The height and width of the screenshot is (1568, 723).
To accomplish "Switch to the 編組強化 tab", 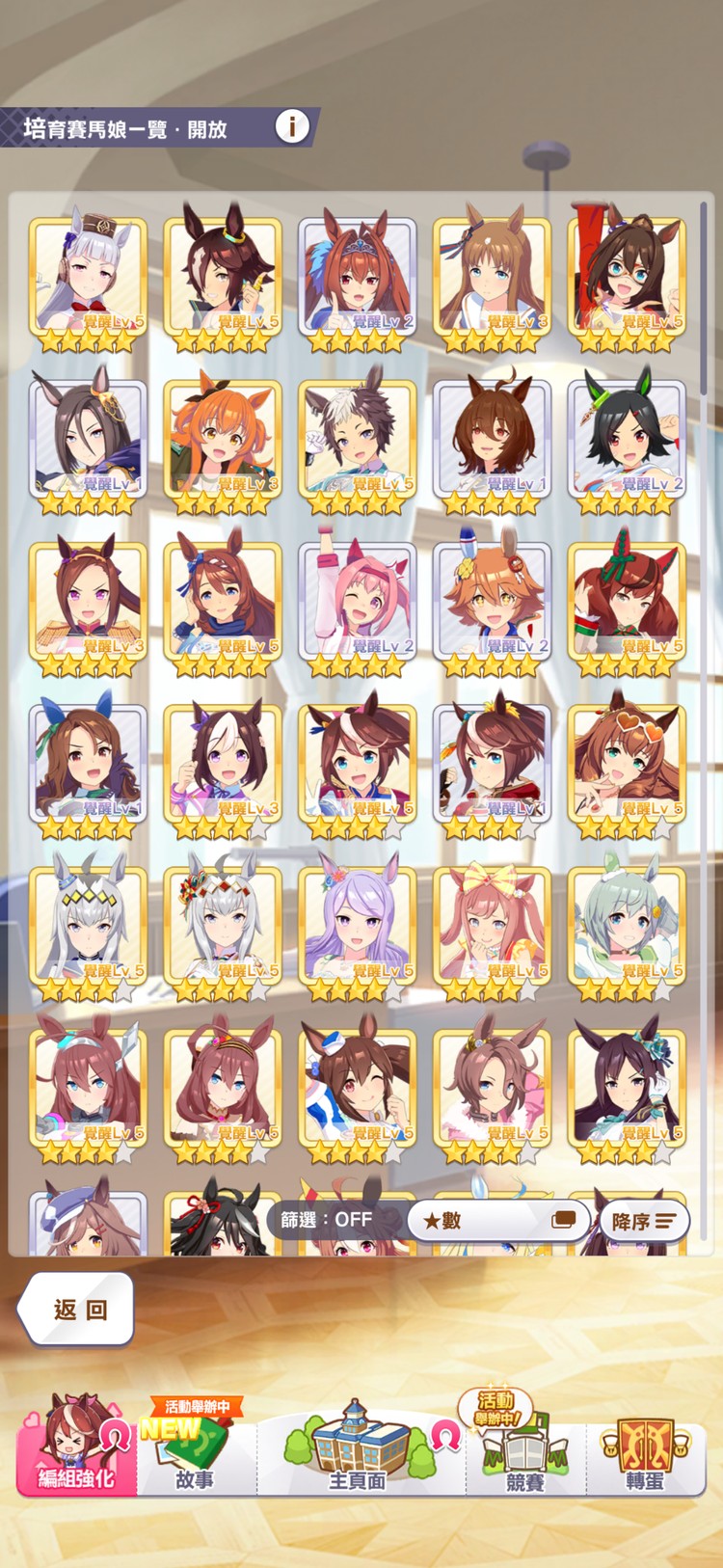I will tap(76, 1446).
